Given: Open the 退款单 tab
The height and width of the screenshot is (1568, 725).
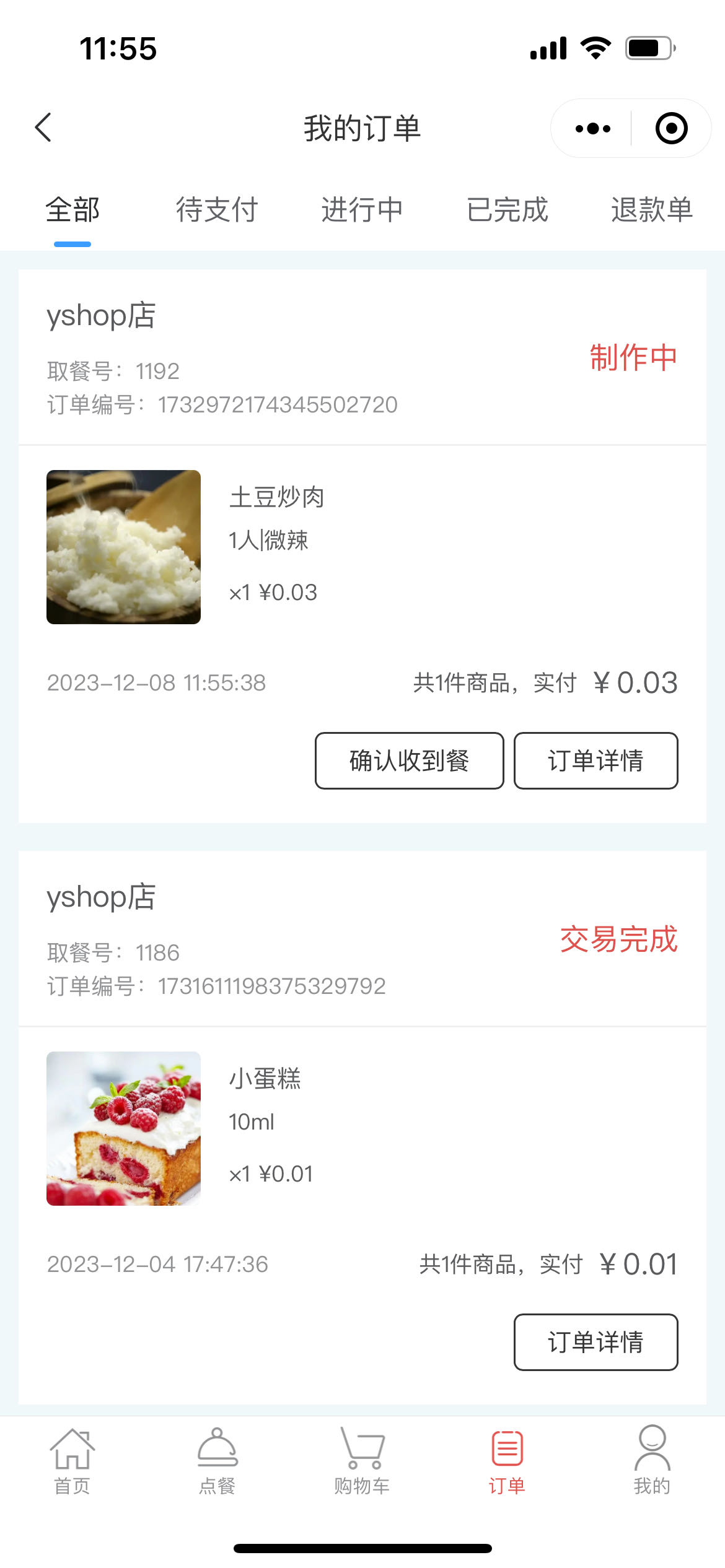Looking at the screenshot, I should click(651, 210).
